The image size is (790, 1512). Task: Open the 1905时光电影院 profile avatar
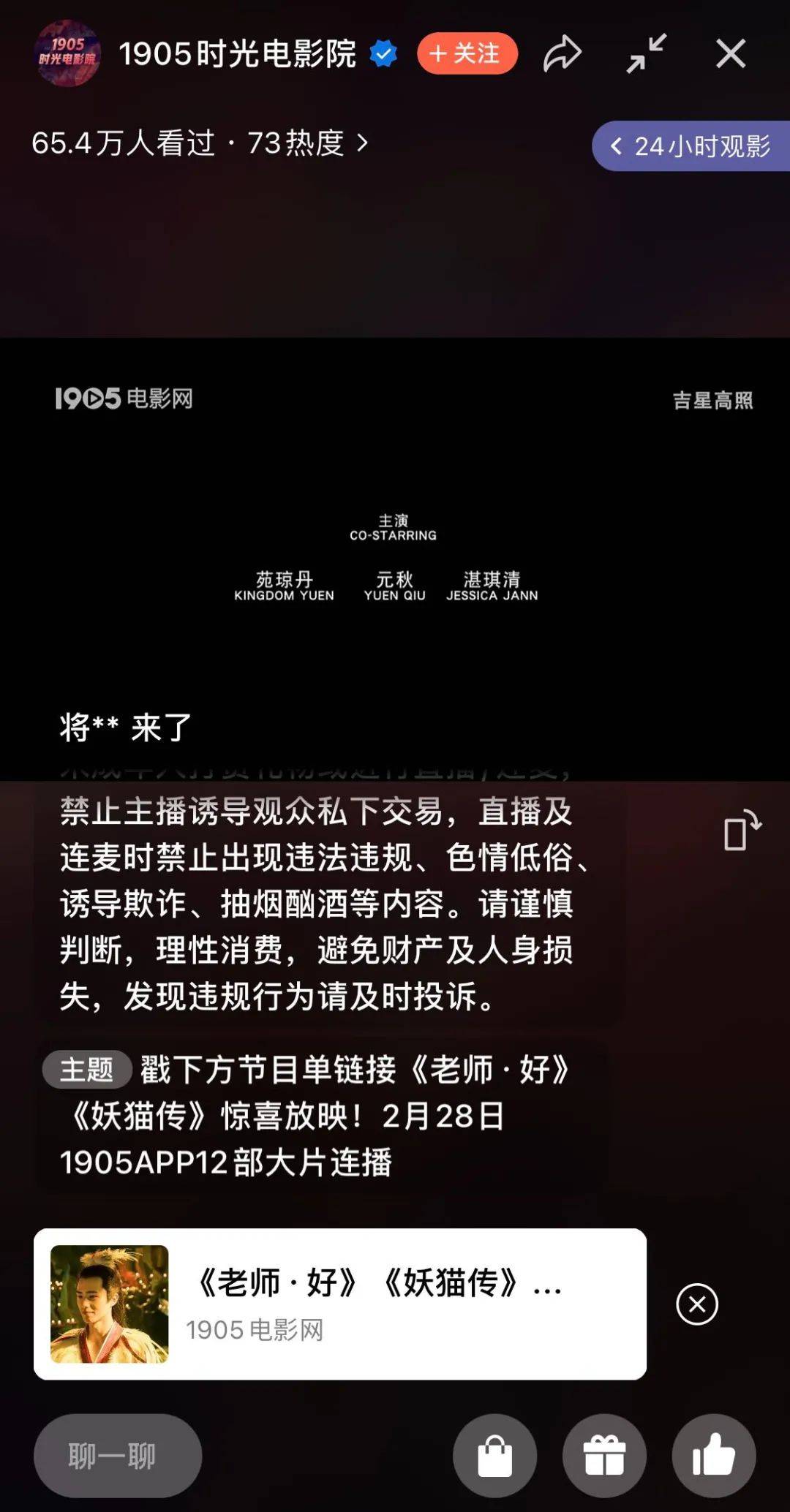[67, 53]
